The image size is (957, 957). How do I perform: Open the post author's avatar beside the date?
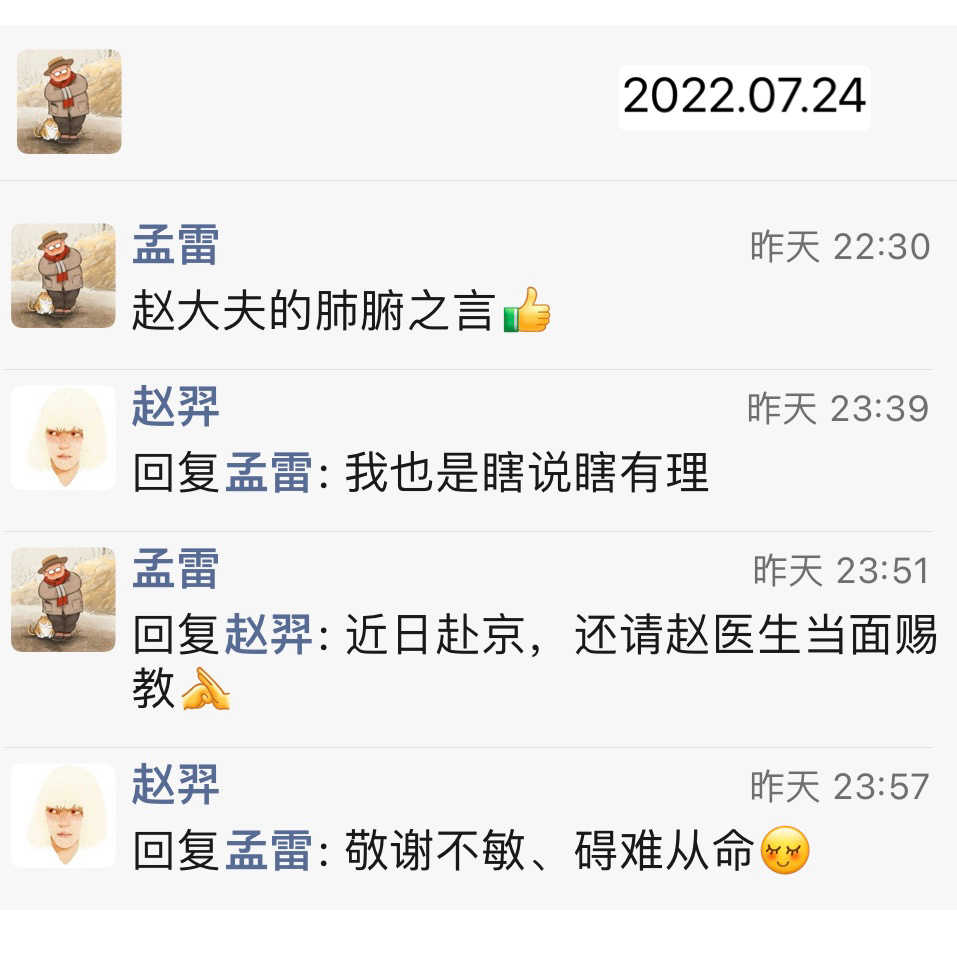(69, 102)
